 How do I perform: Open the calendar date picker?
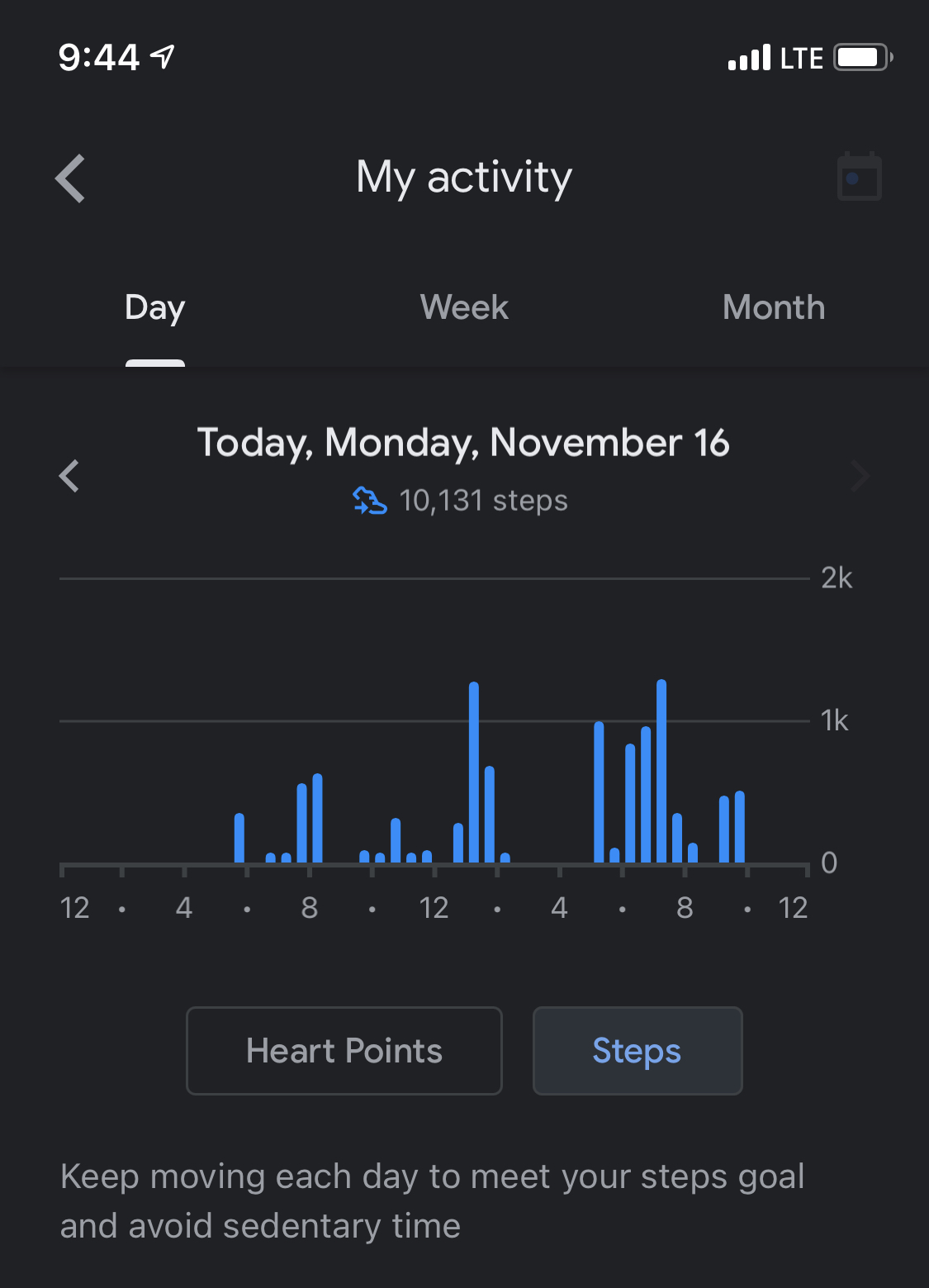(859, 177)
